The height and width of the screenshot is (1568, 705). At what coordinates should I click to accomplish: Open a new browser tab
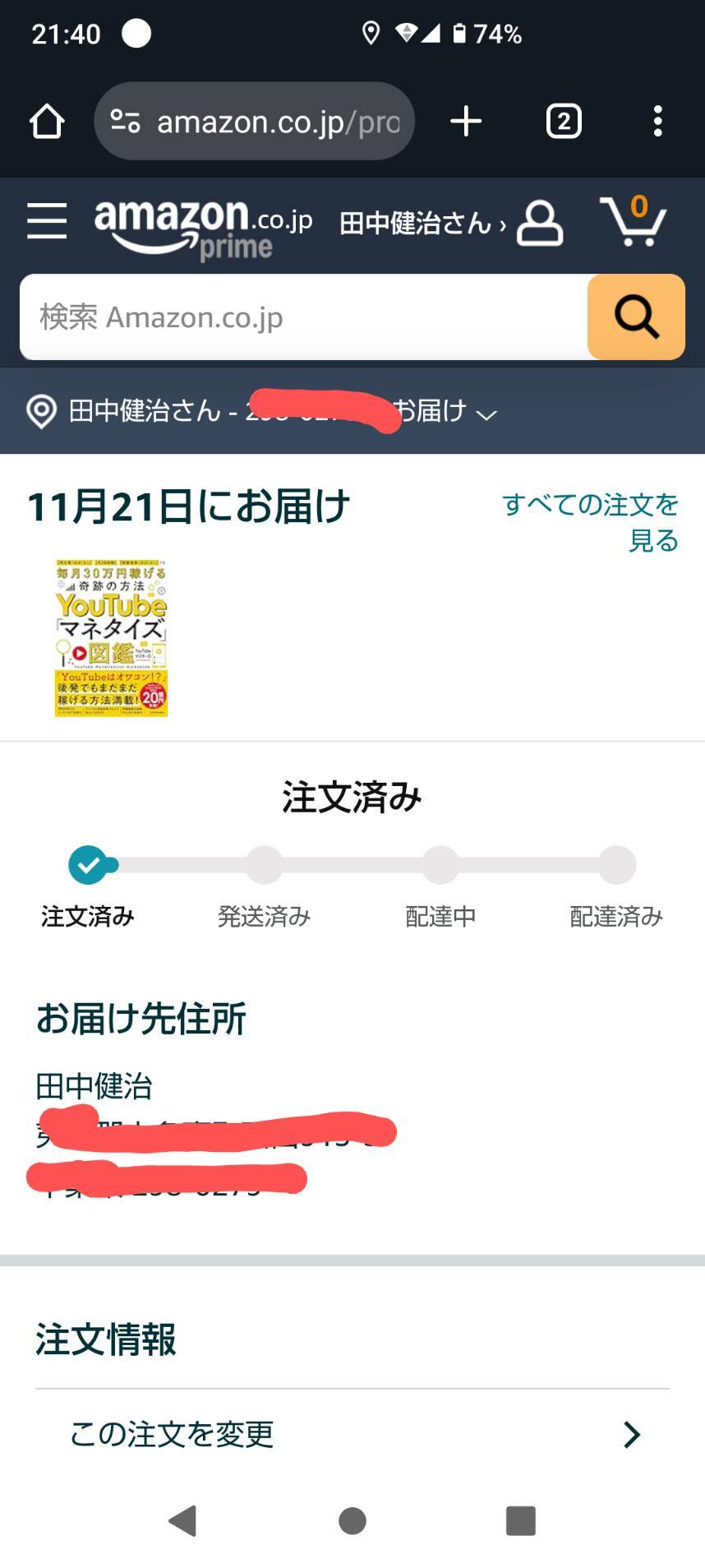466,122
